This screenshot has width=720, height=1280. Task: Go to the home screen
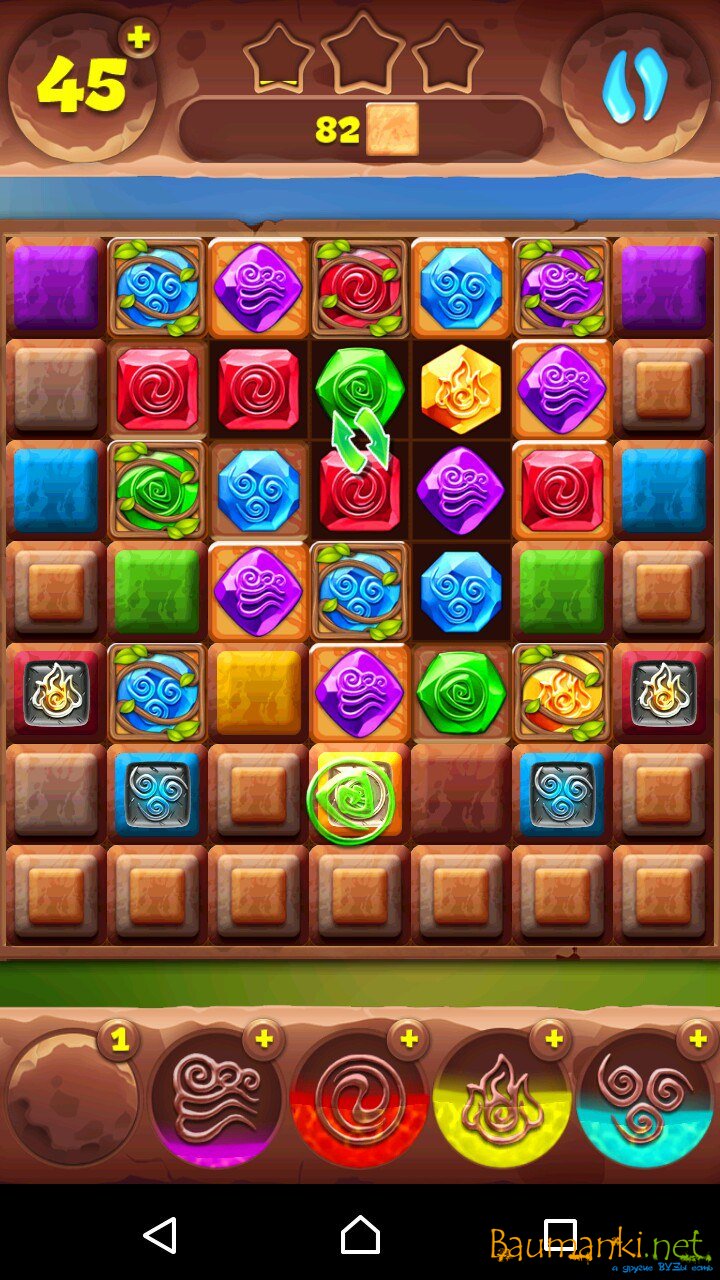360,1236
